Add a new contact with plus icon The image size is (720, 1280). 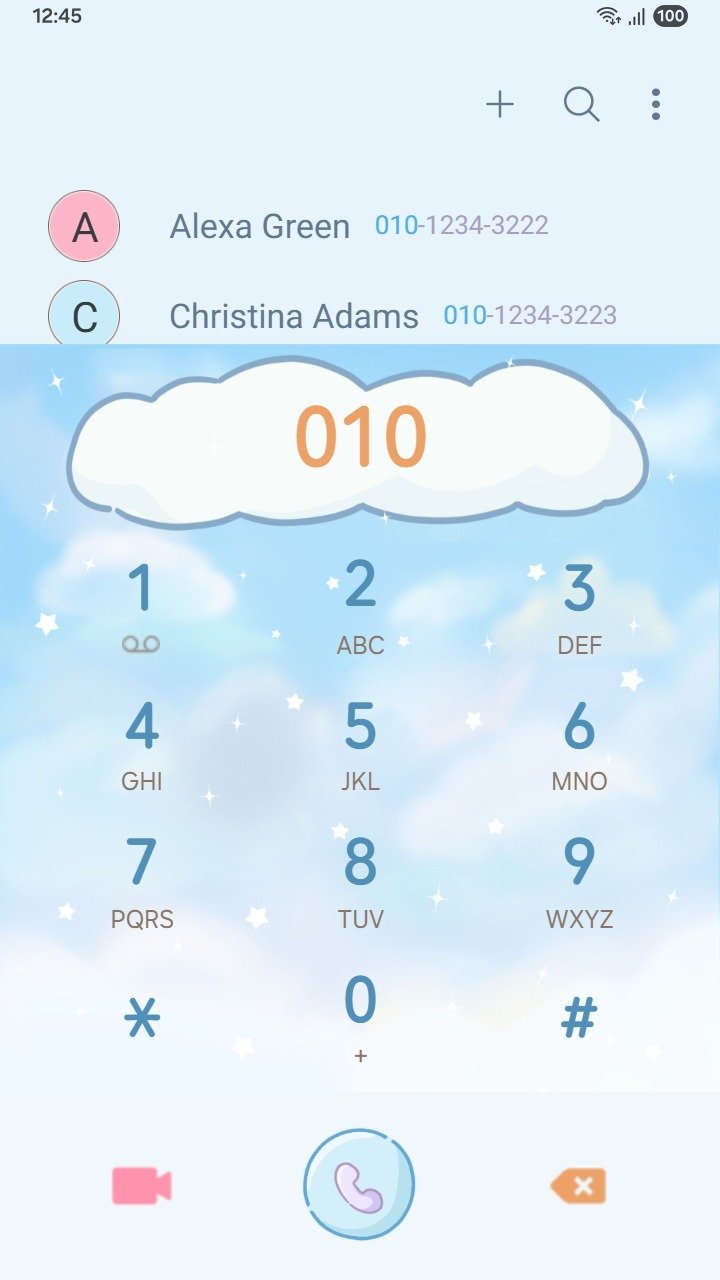[x=500, y=104]
